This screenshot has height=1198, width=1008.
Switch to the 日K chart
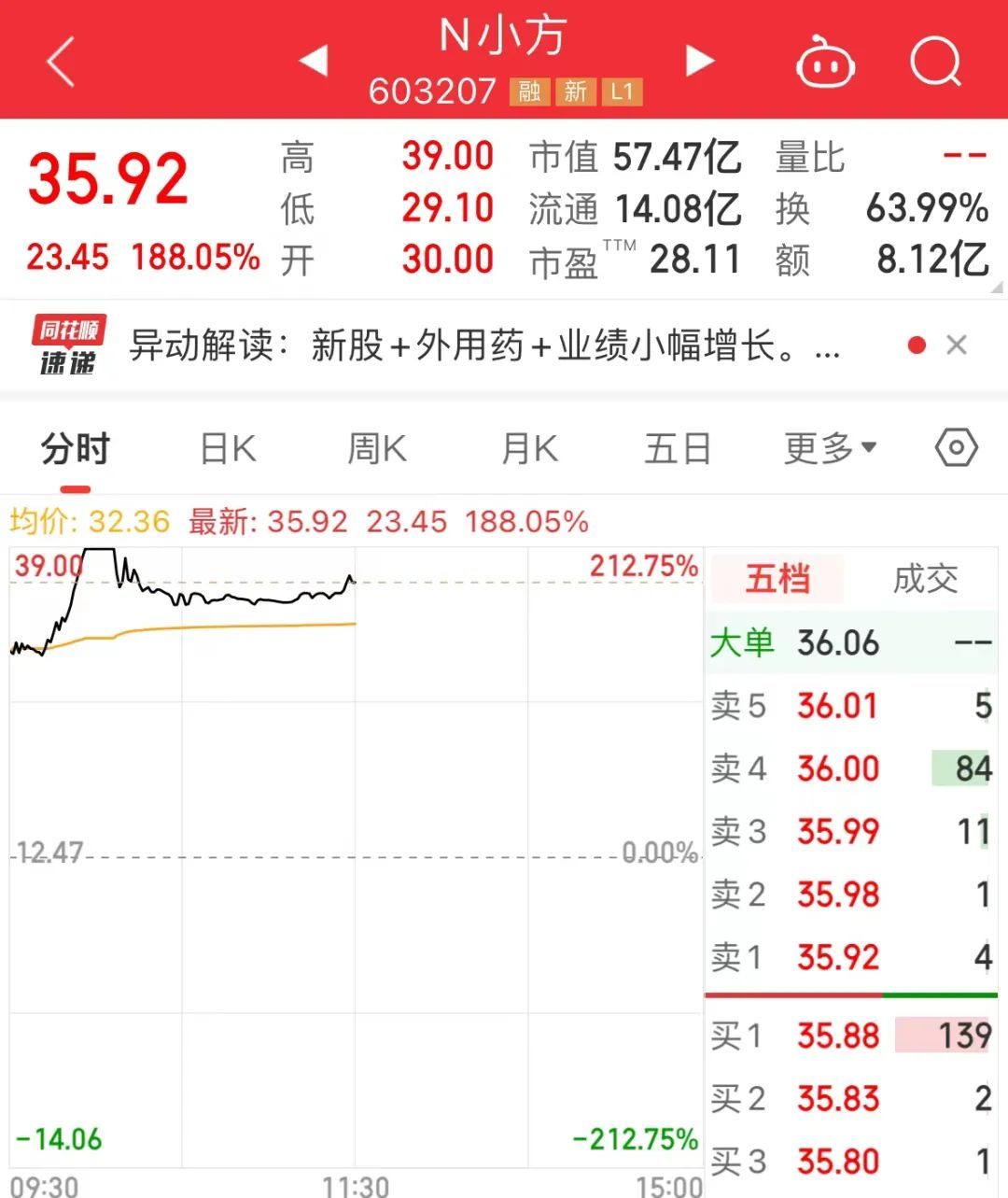click(x=228, y=449)
